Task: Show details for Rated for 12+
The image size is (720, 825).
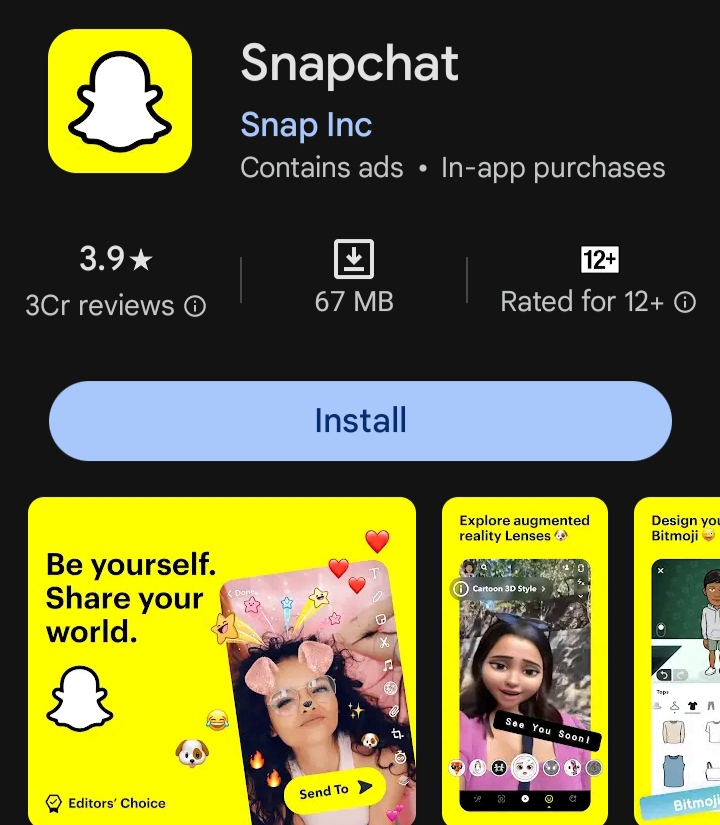Action: click(x=685, y=302)
